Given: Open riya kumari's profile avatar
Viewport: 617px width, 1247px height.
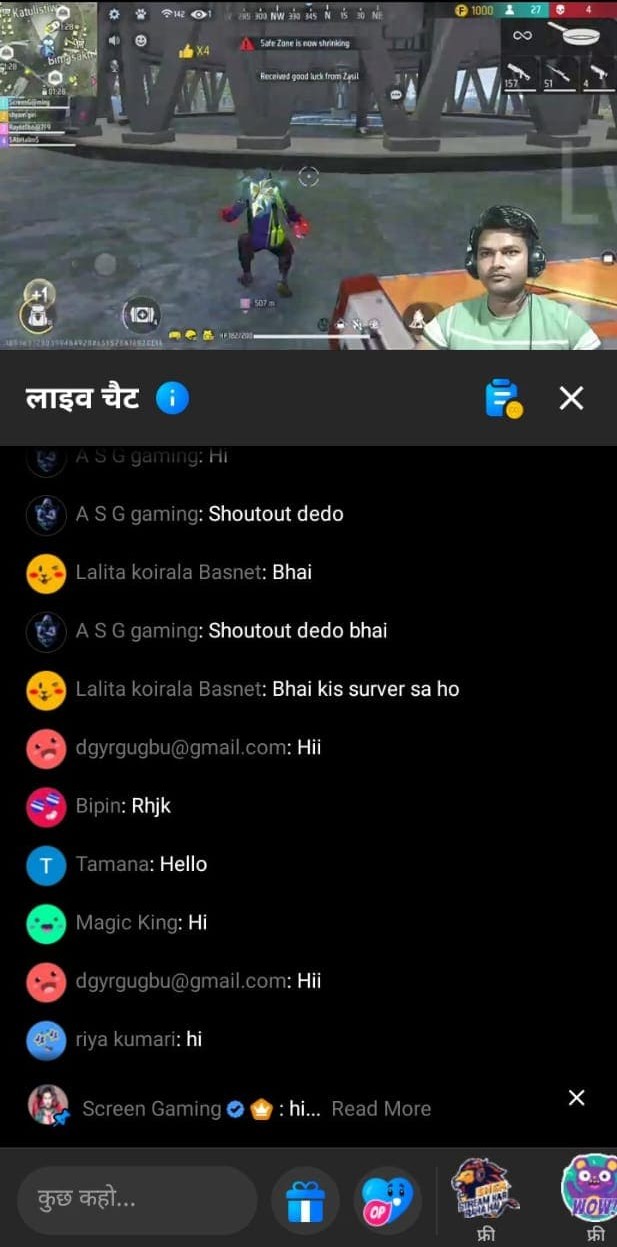Looking at the screenshot, I should tap(46, 1040).
